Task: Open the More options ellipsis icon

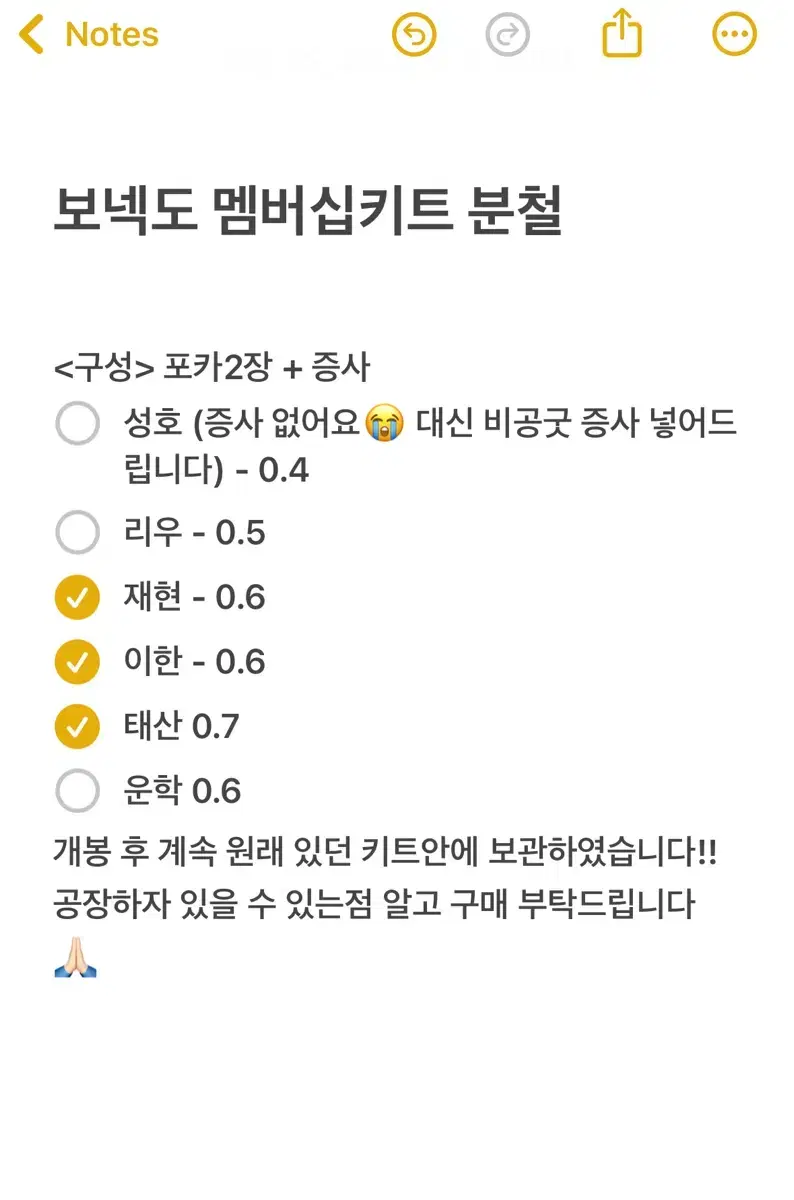Action: [x=734, y=33]
